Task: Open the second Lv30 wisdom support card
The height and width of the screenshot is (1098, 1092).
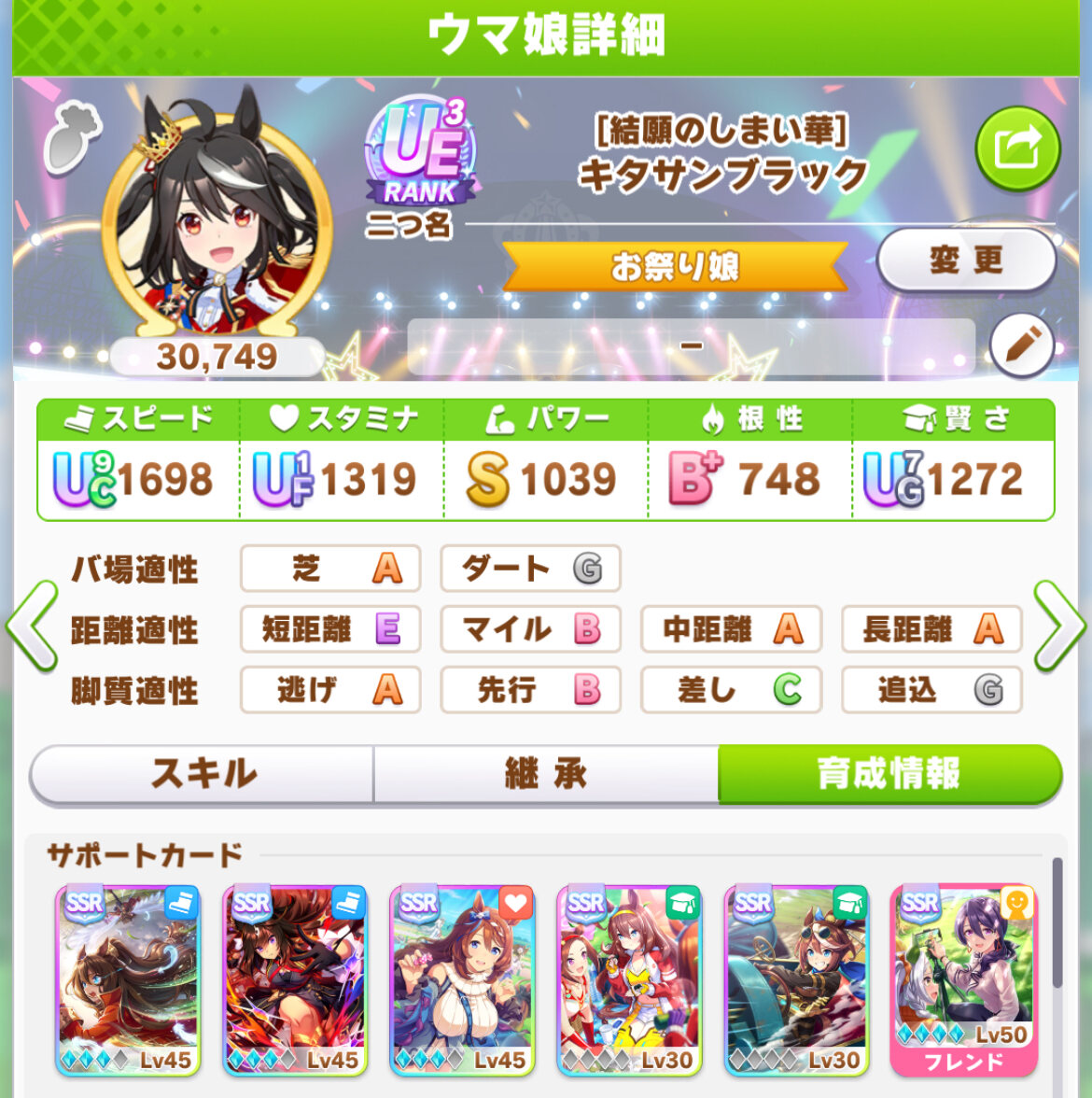Action: 796,980
